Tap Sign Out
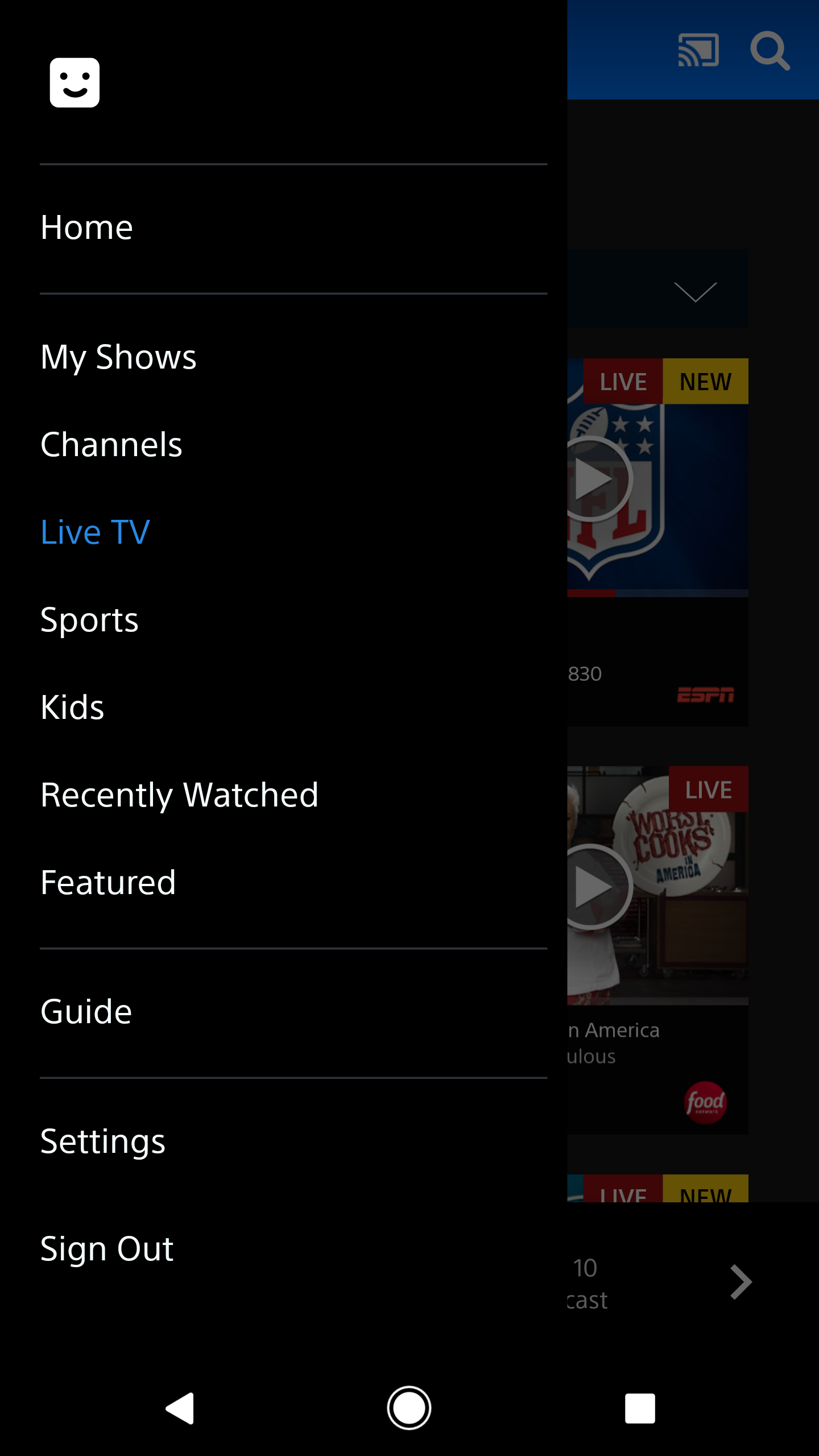 [107, 1250]
